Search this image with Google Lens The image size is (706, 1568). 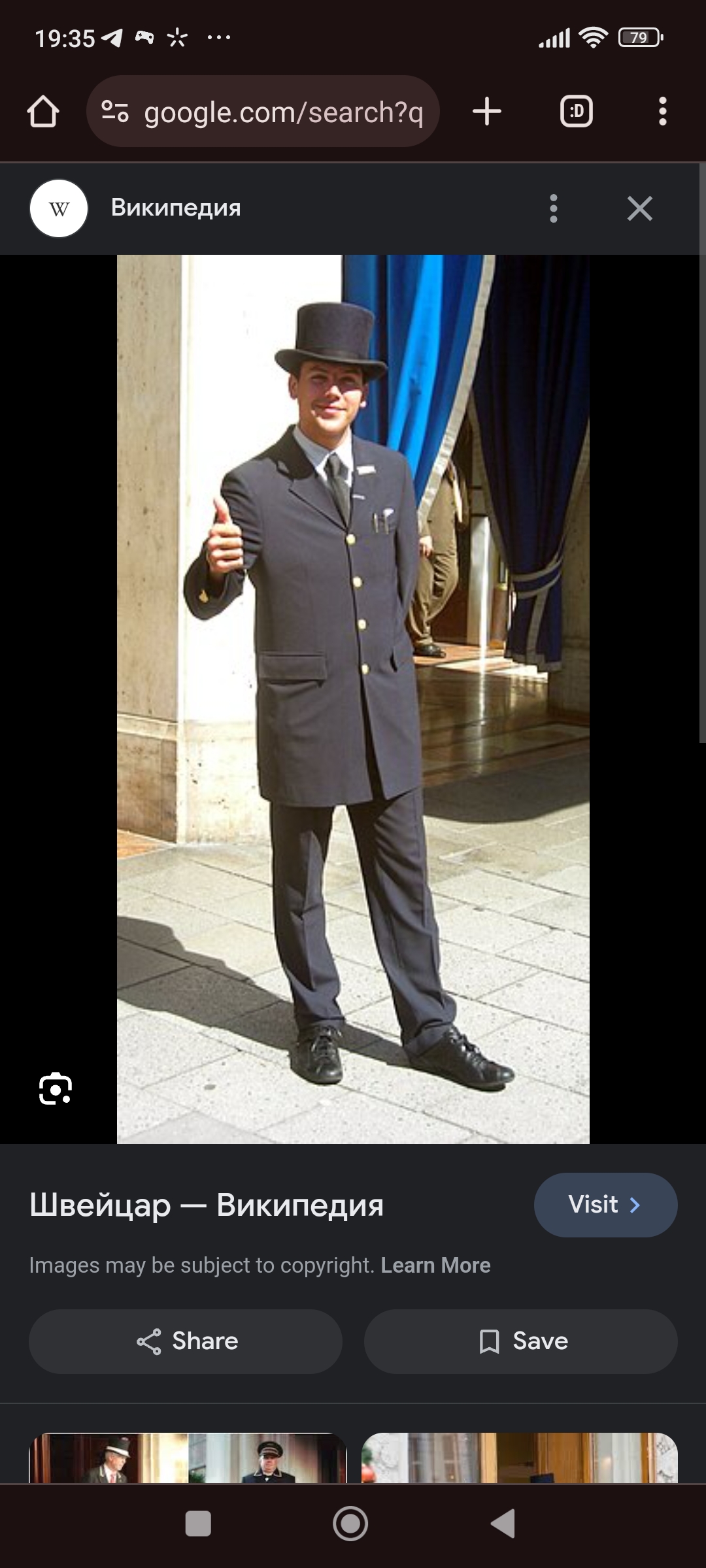tap(56, 1089)
